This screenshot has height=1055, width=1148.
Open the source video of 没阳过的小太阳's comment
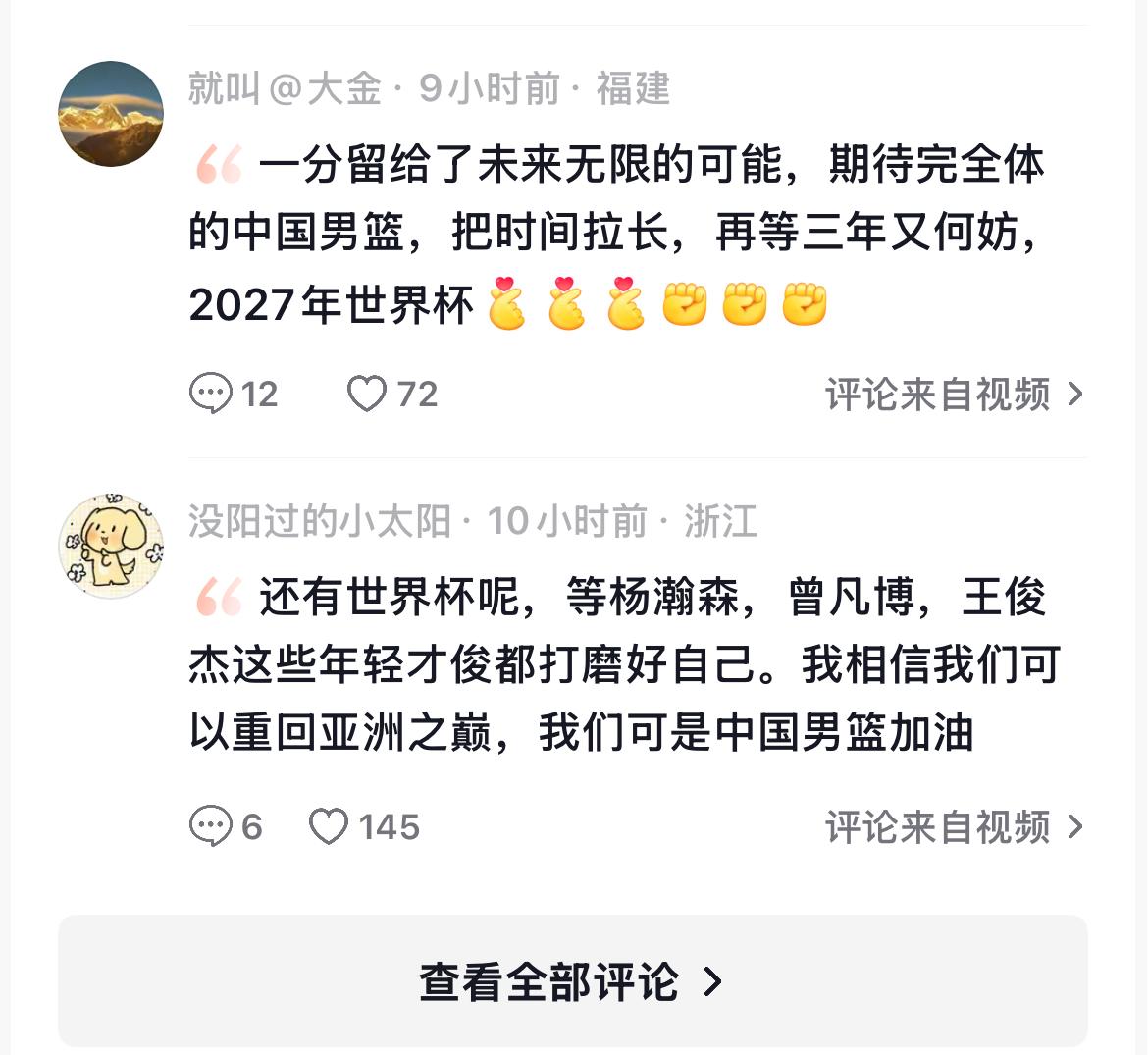[953, 826]
